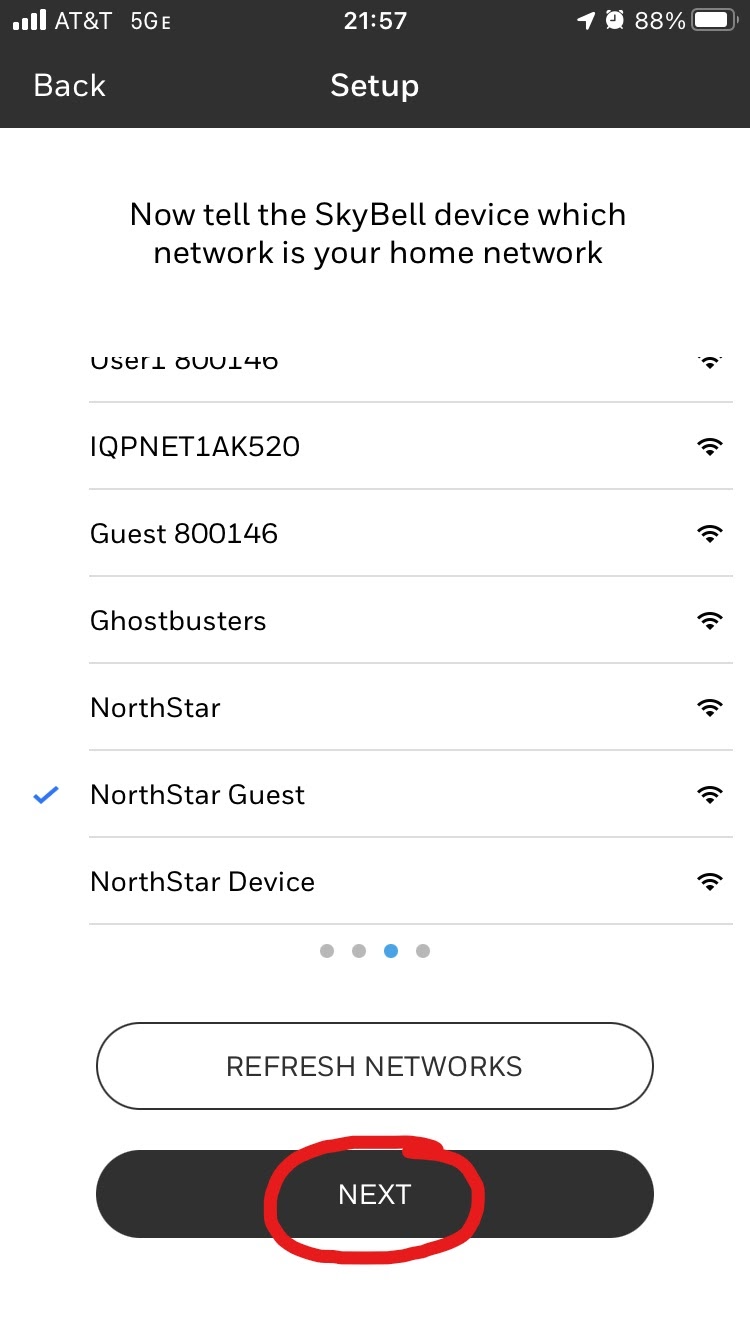Select the NorthStar Device network row

(300, 881)
